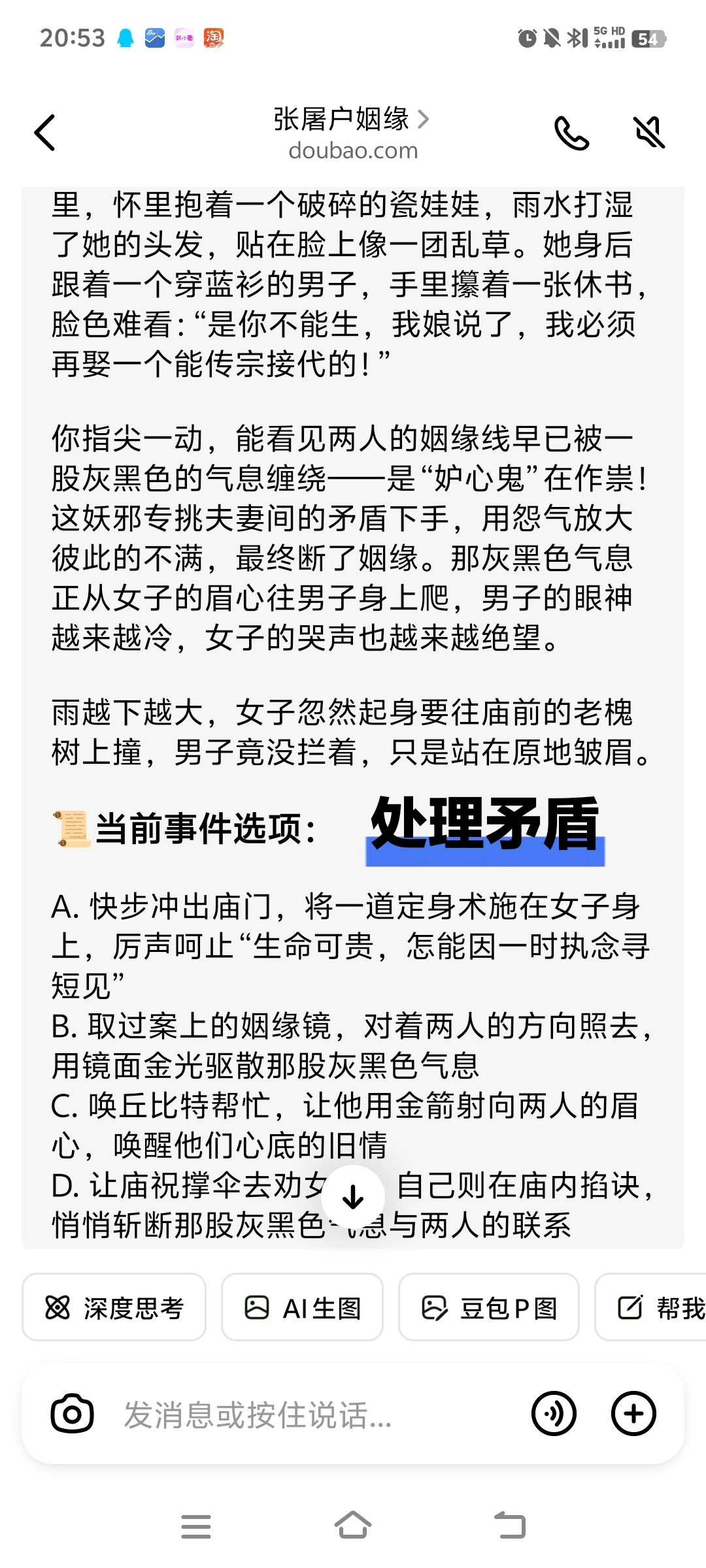Open the plus attachments menu
This screenshot has height=1568, width=706.
coord(633,1414)
